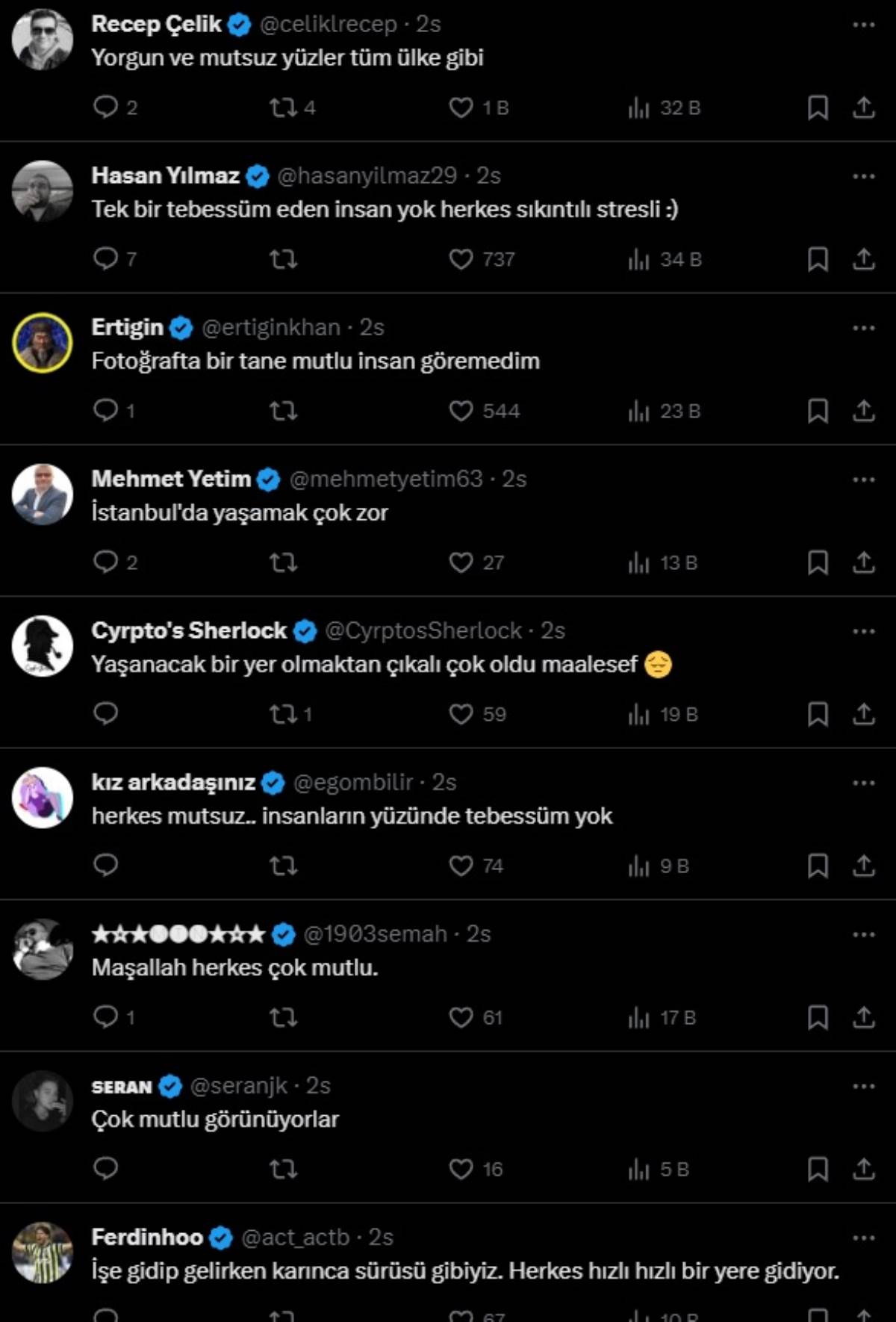Open Recep Çelik's profile avatar

(x=43, y=40)
